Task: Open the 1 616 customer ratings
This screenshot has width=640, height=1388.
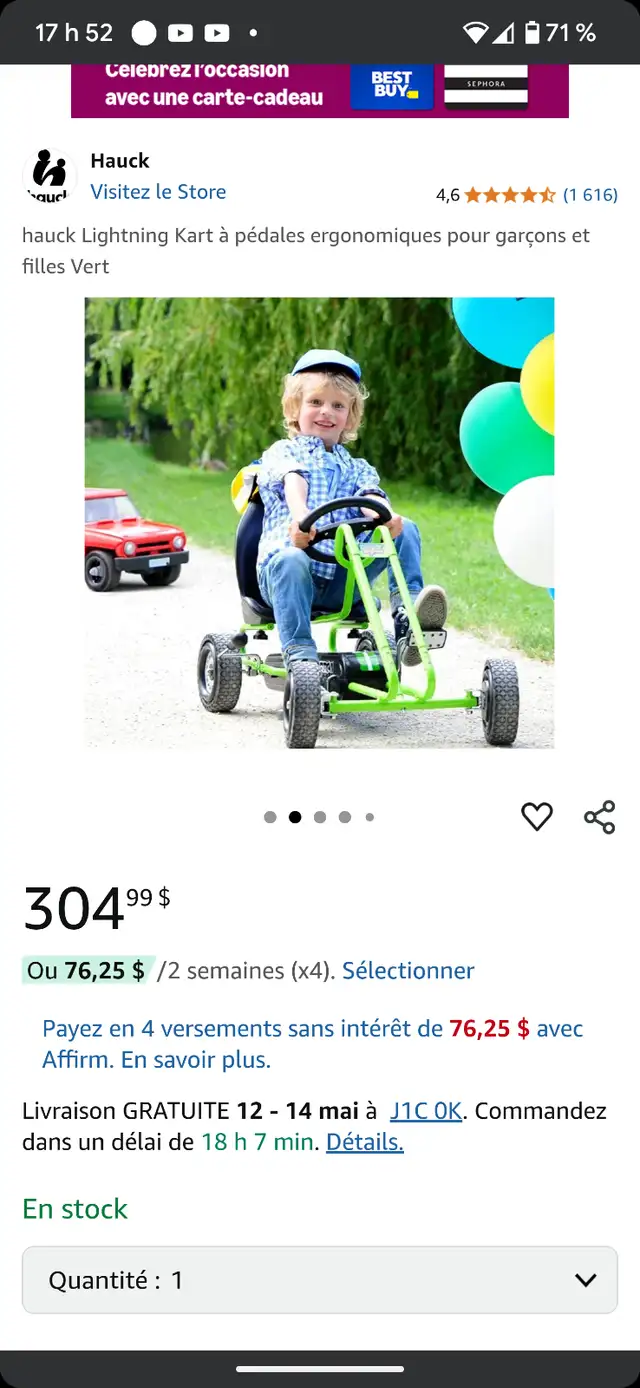Action: [590, 195]
